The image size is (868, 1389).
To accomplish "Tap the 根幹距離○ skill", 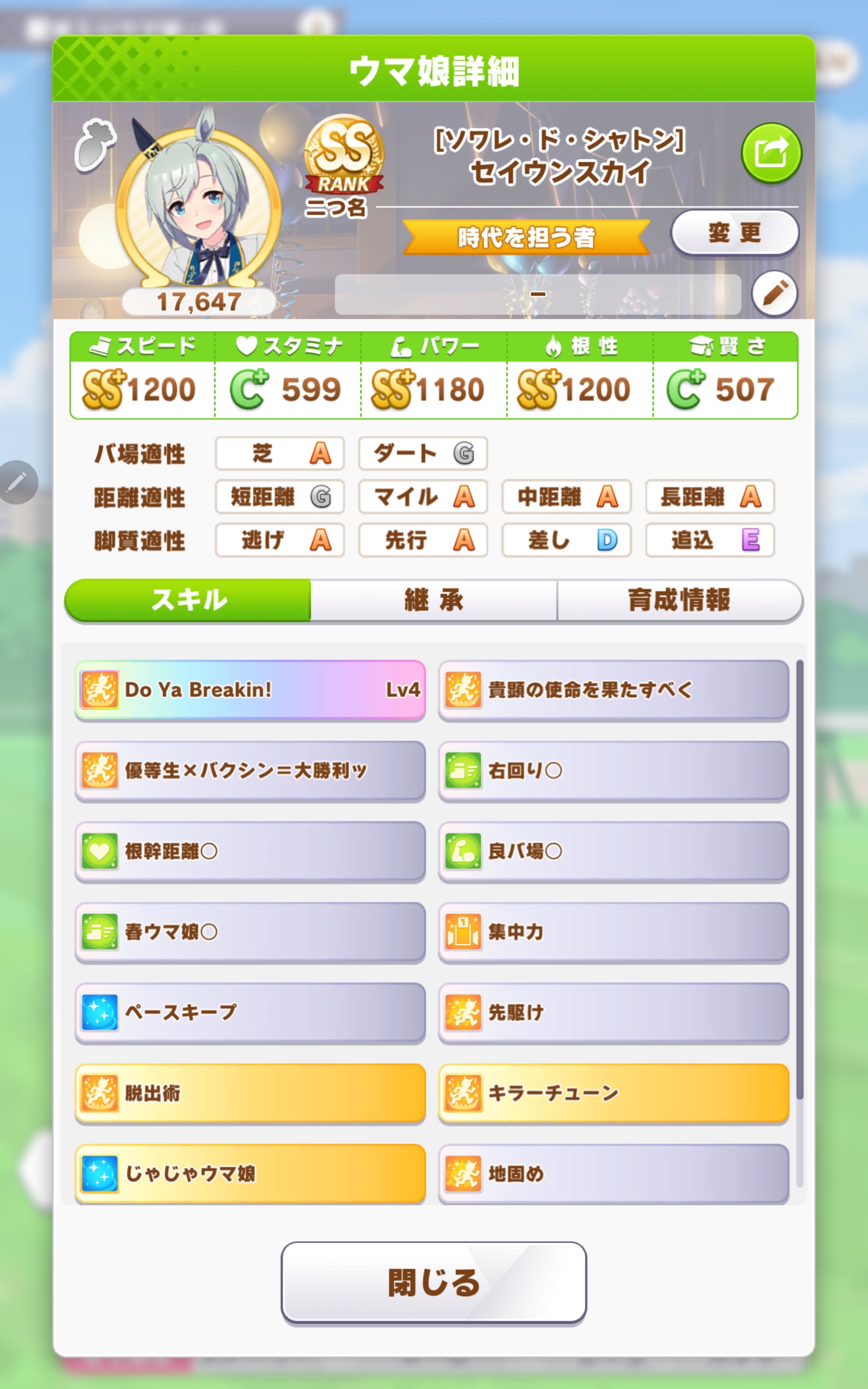I will point(250,851).
